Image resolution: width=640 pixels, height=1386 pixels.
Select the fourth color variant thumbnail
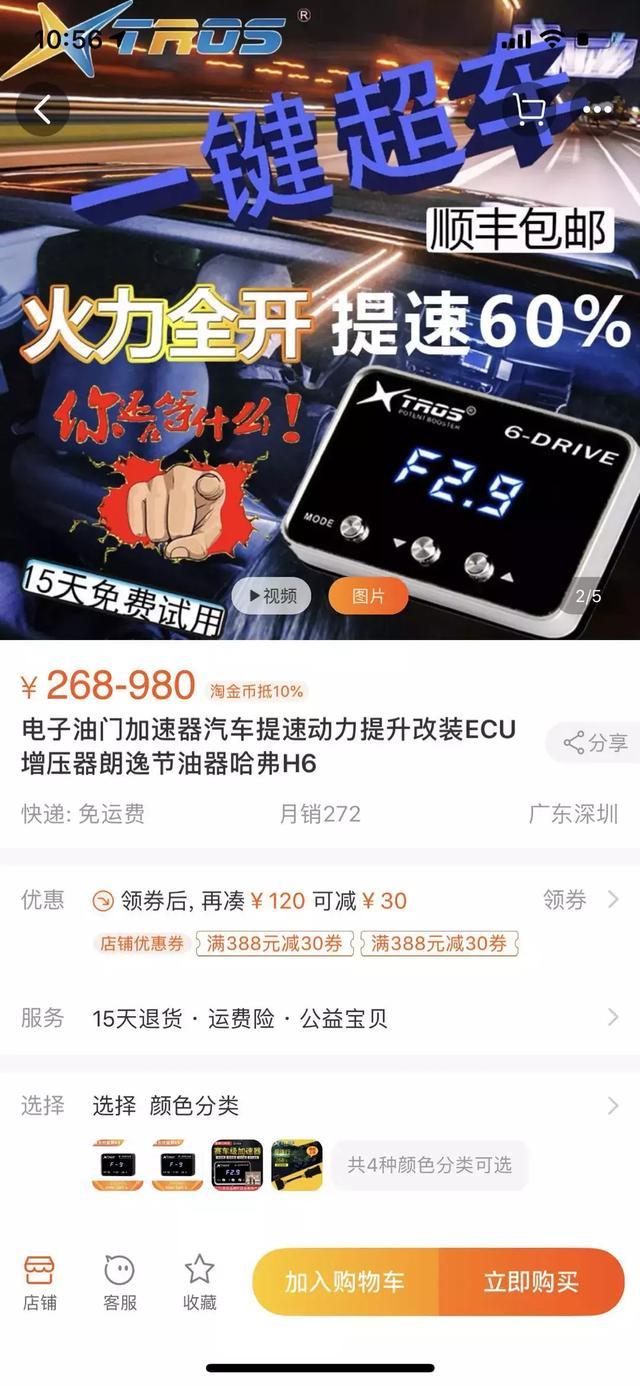tap(297, 1165)
